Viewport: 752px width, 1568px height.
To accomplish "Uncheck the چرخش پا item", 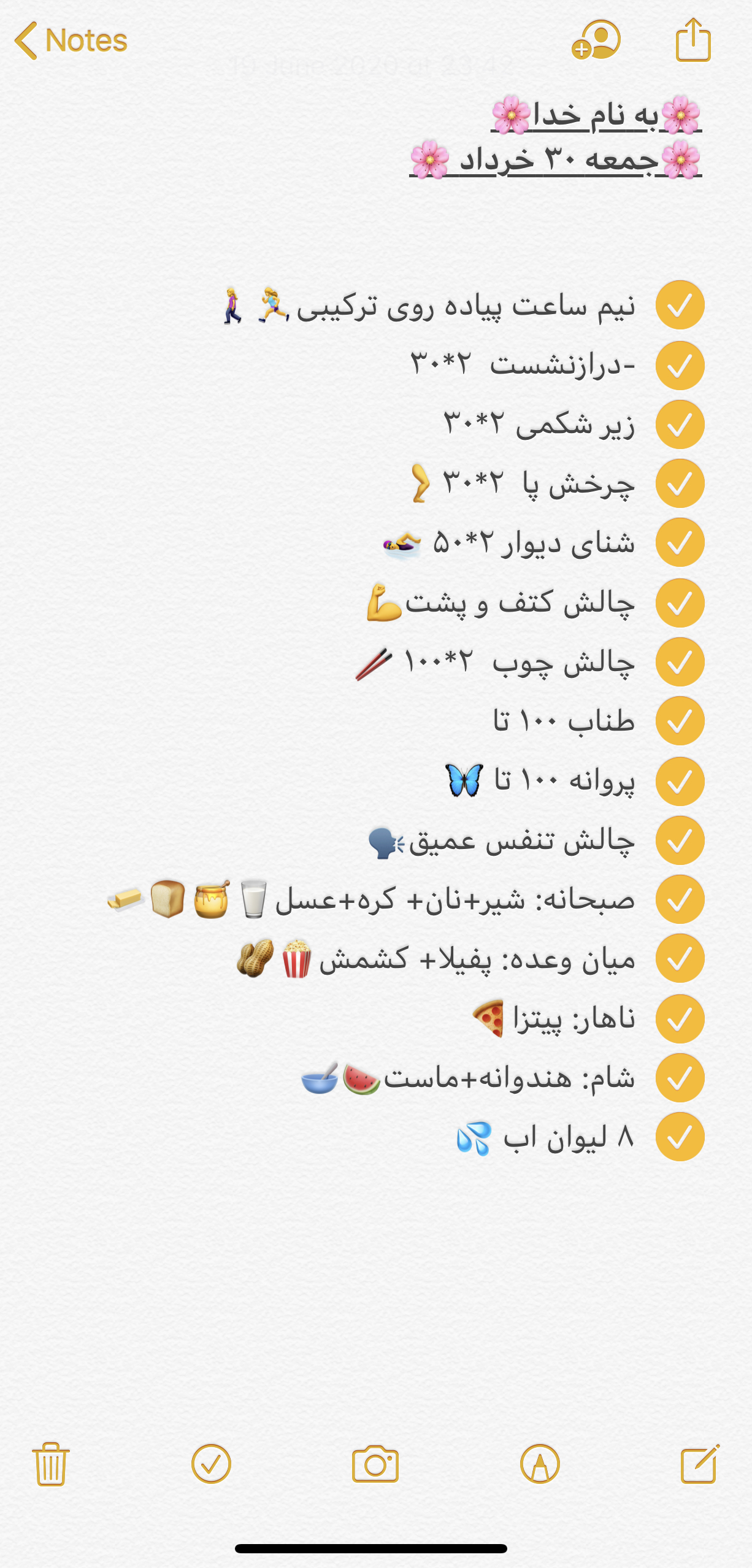I will coord(680,483).
